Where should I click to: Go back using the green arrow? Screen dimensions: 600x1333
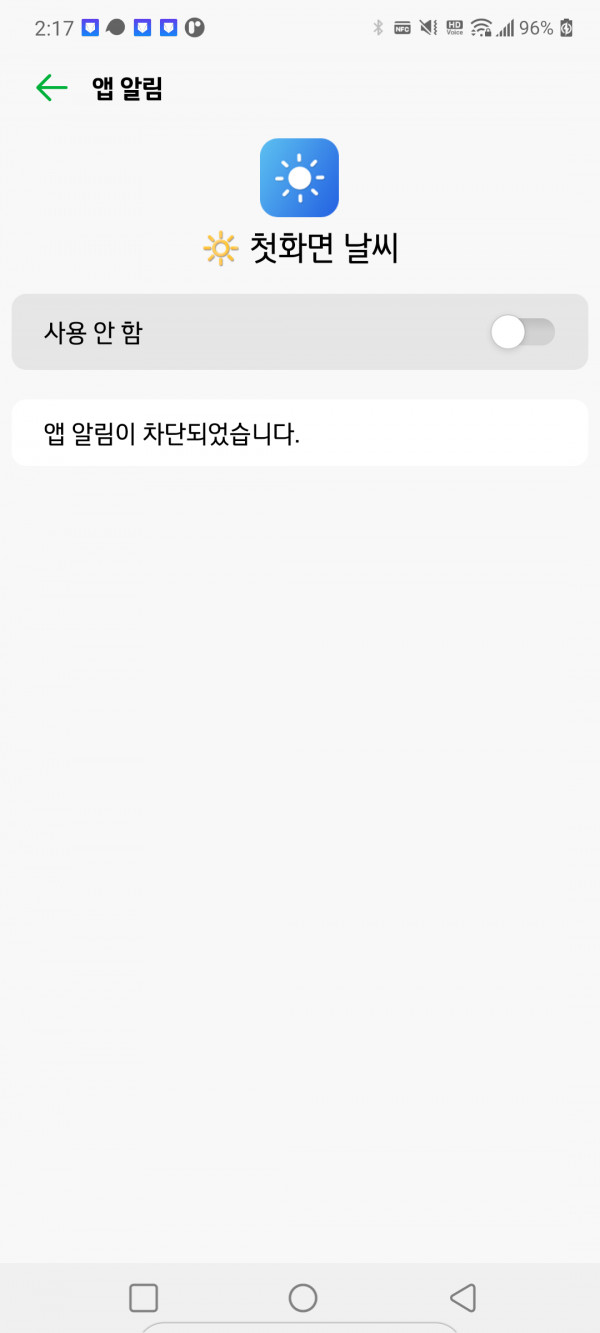51,88
